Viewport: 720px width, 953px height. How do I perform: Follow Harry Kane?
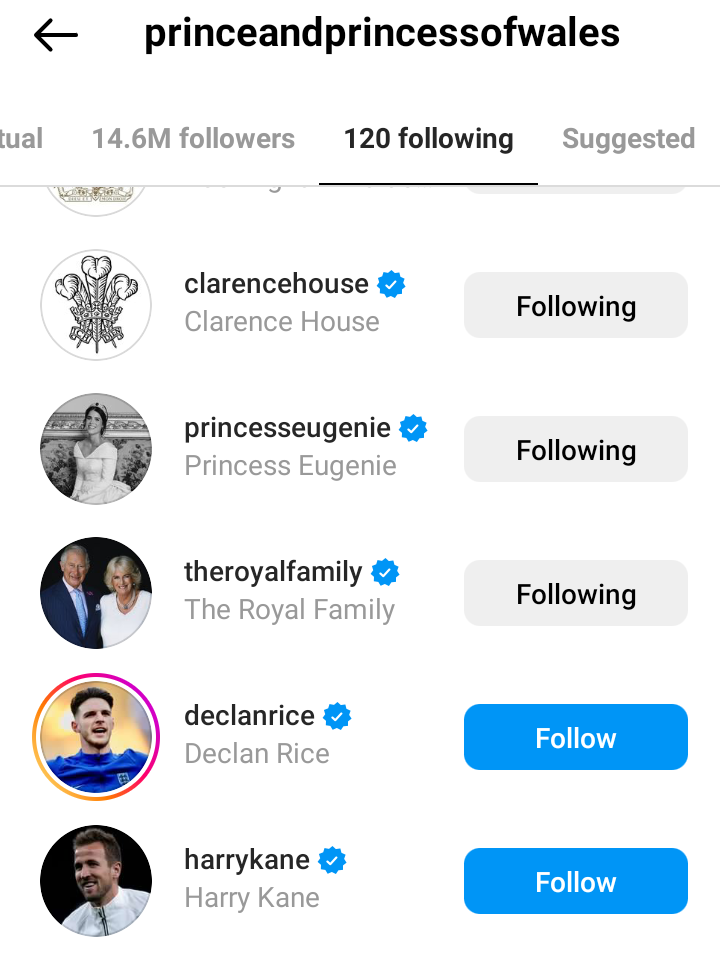coord(575,881)
